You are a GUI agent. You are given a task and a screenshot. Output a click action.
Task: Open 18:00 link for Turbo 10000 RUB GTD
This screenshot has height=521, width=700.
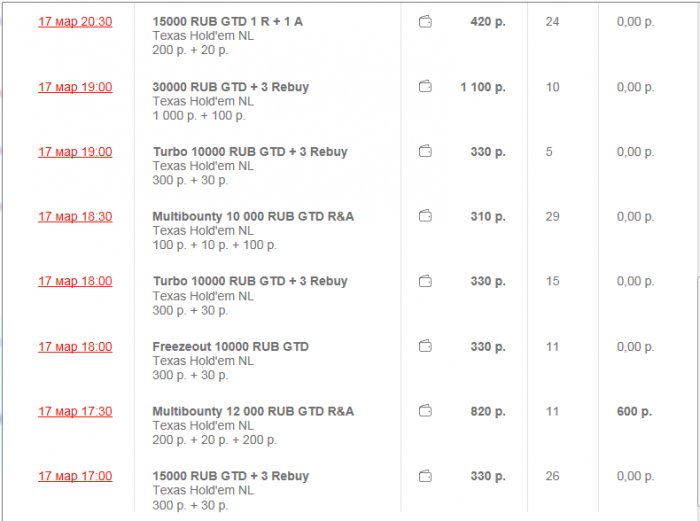tap(75, 282)
